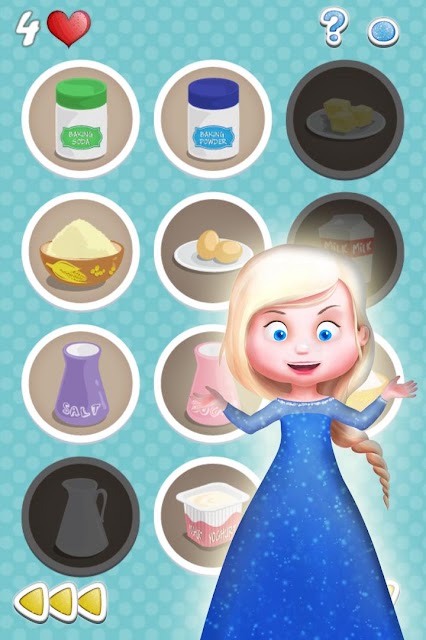Tap the darkened pitcher ingredient
This screenshot has width=426, height=640.
(81, 516)
